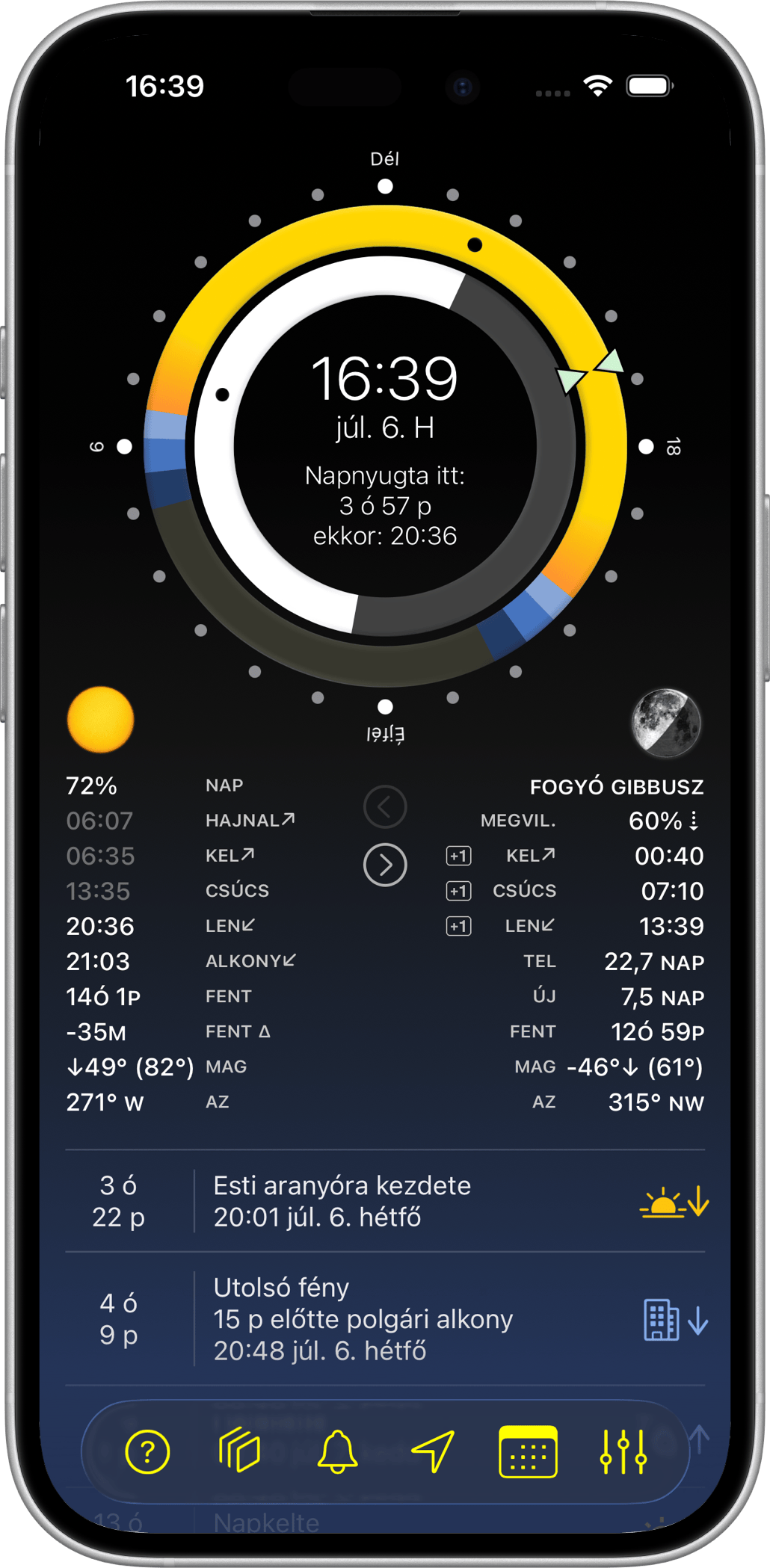Open the Esti aranyóra kezdete event
This screenshot has height=1568, width=770.
tap(385, 1202)
